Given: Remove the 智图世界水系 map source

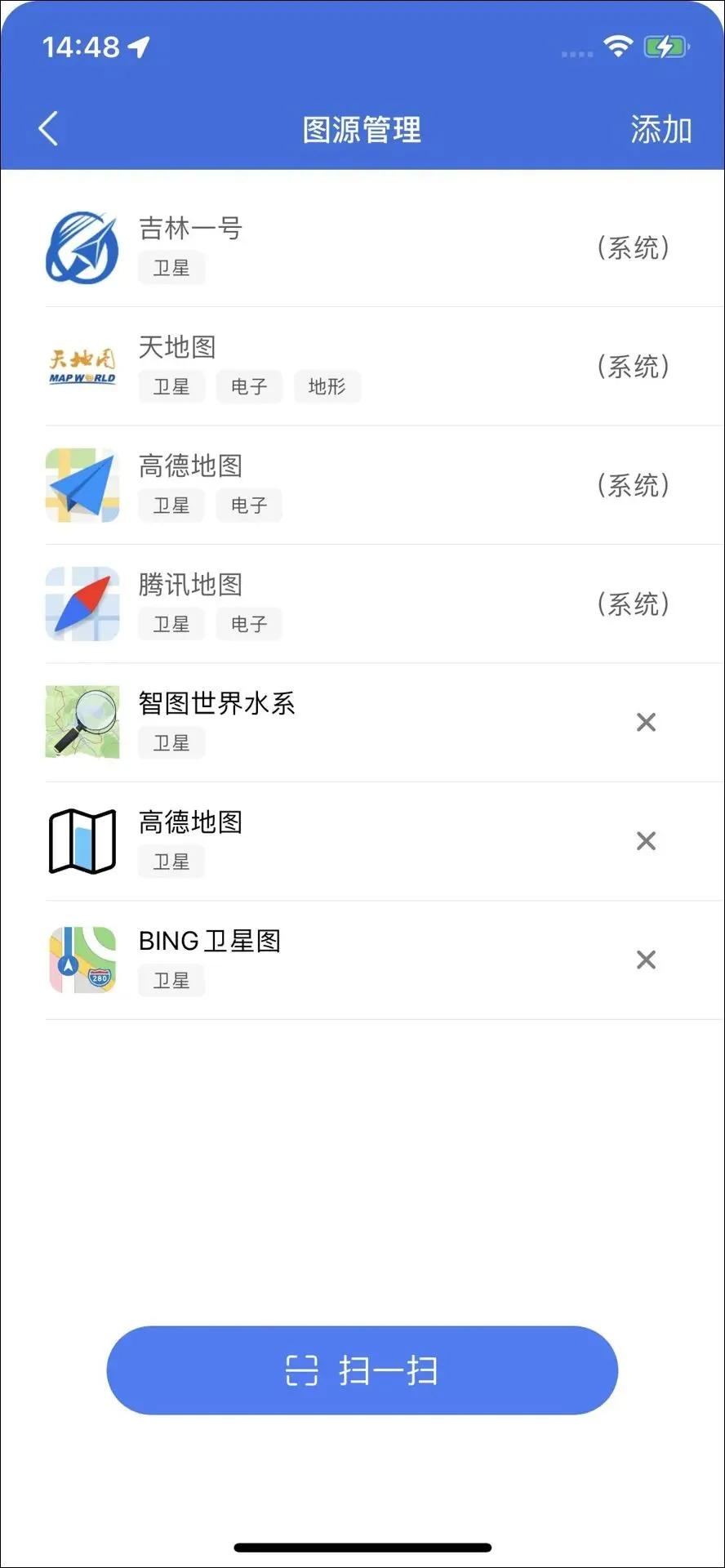Looking at the screenshot, I should 646,722.
